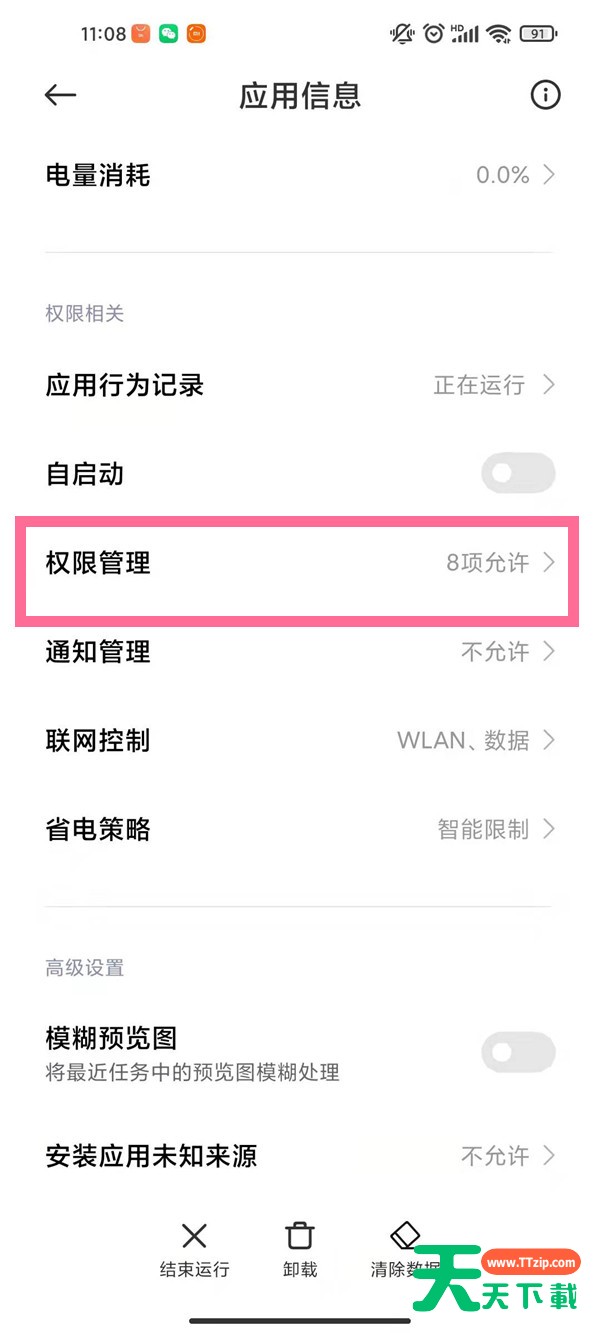Open the info icon in app bar
The width and height of the screenshot is (600, 1333).
(x=545, y=95)
